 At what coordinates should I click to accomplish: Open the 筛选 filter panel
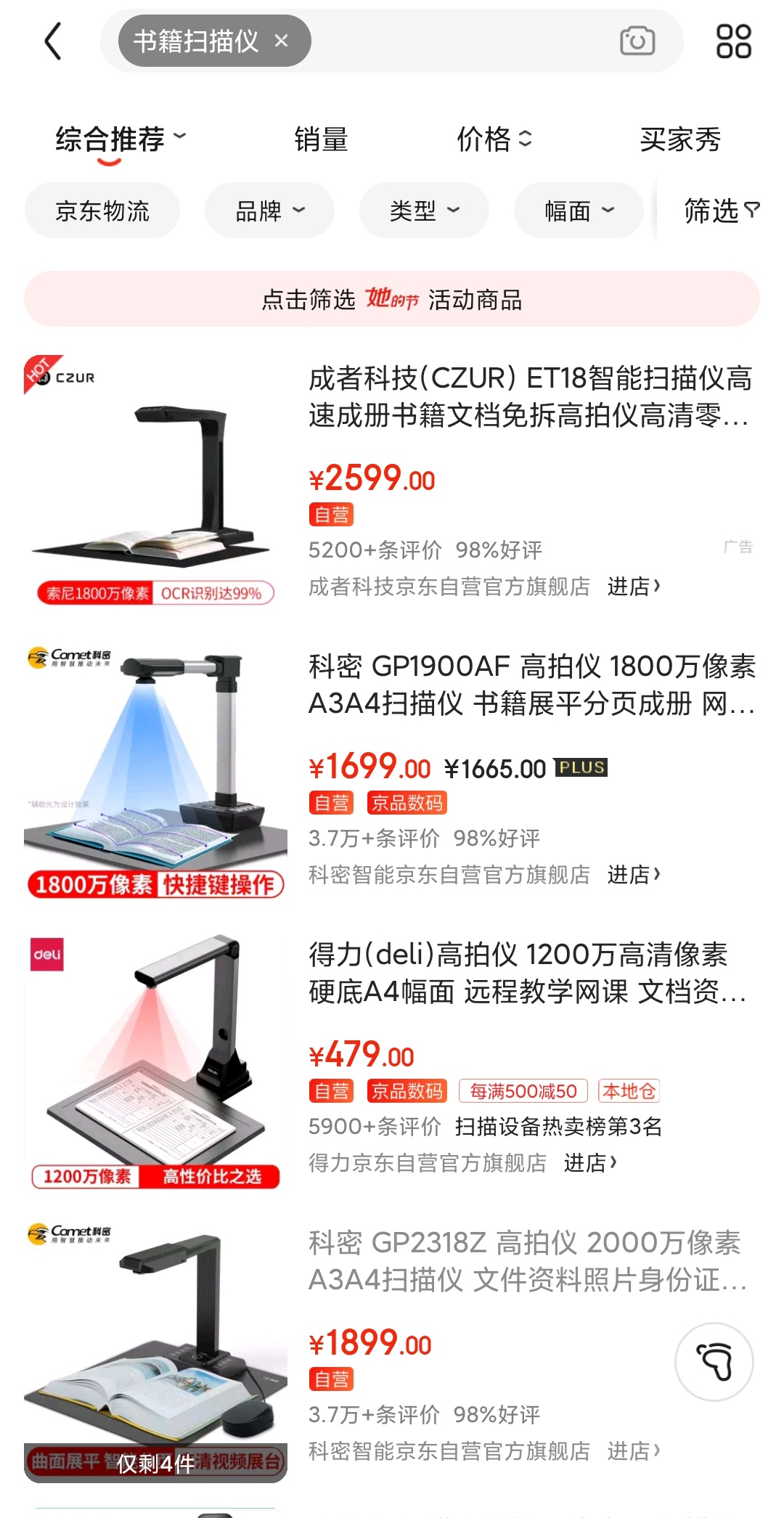point(721,211)
